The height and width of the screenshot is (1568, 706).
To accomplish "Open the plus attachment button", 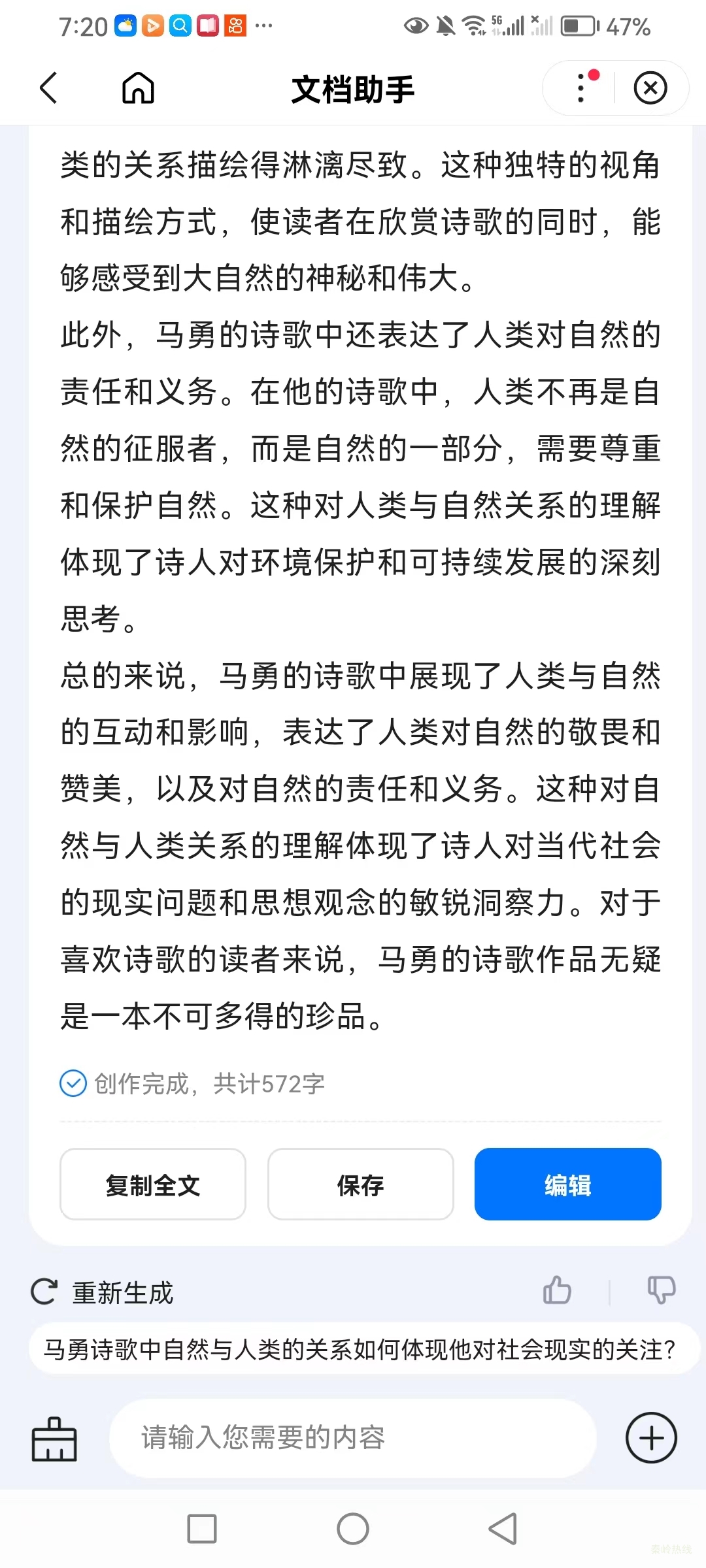I will coord(651,1438).
